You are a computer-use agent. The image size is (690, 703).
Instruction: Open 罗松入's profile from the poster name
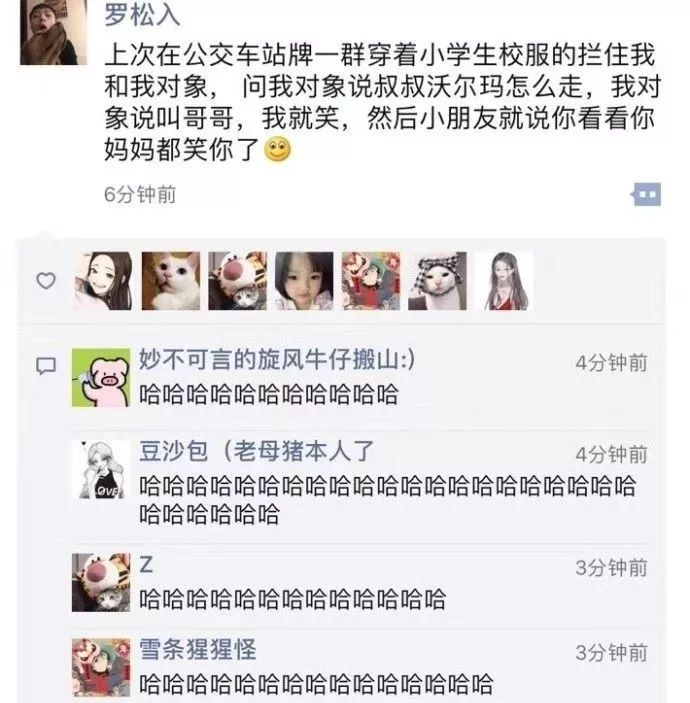(x=142, y=14)
